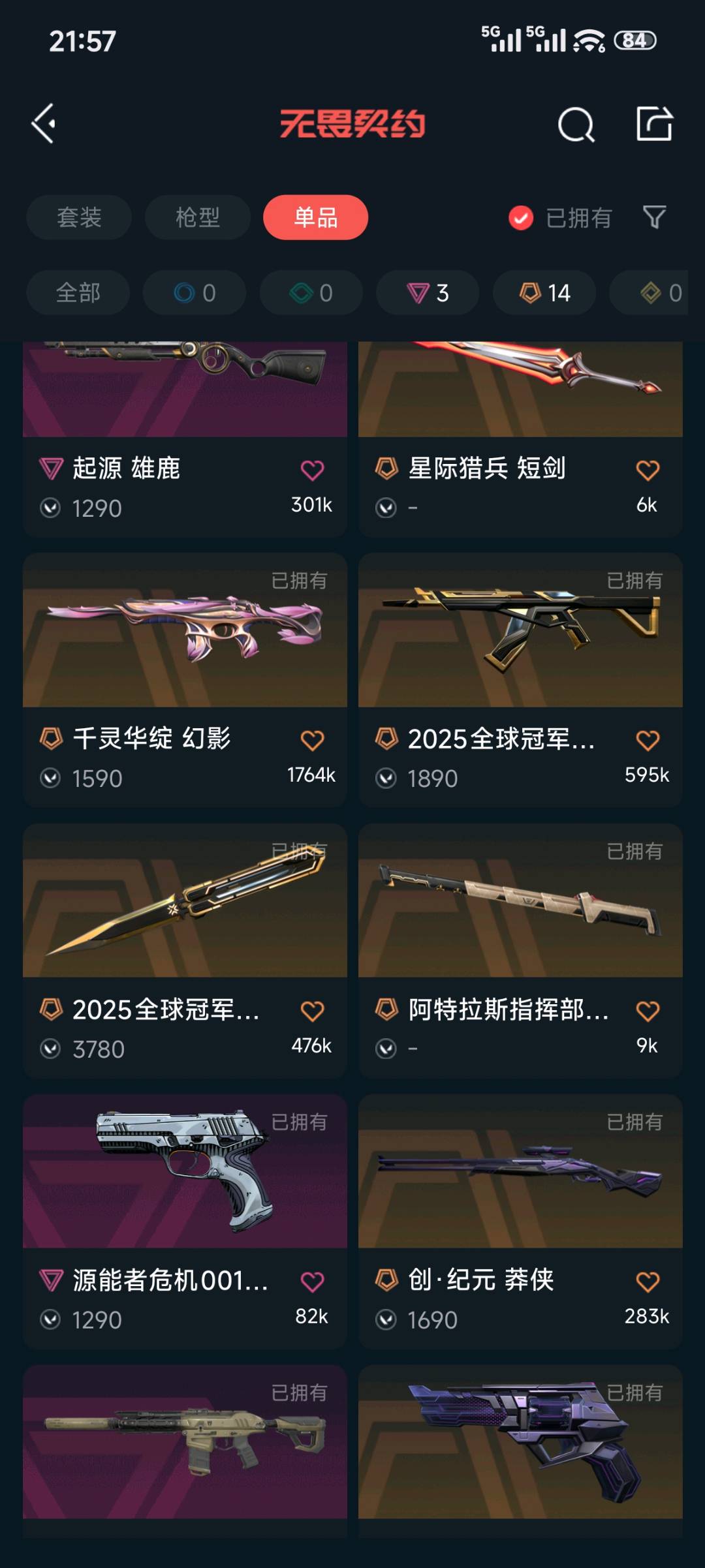
Task: Like the 星际猎兵 短剑 skin
Action: [647, 470]
